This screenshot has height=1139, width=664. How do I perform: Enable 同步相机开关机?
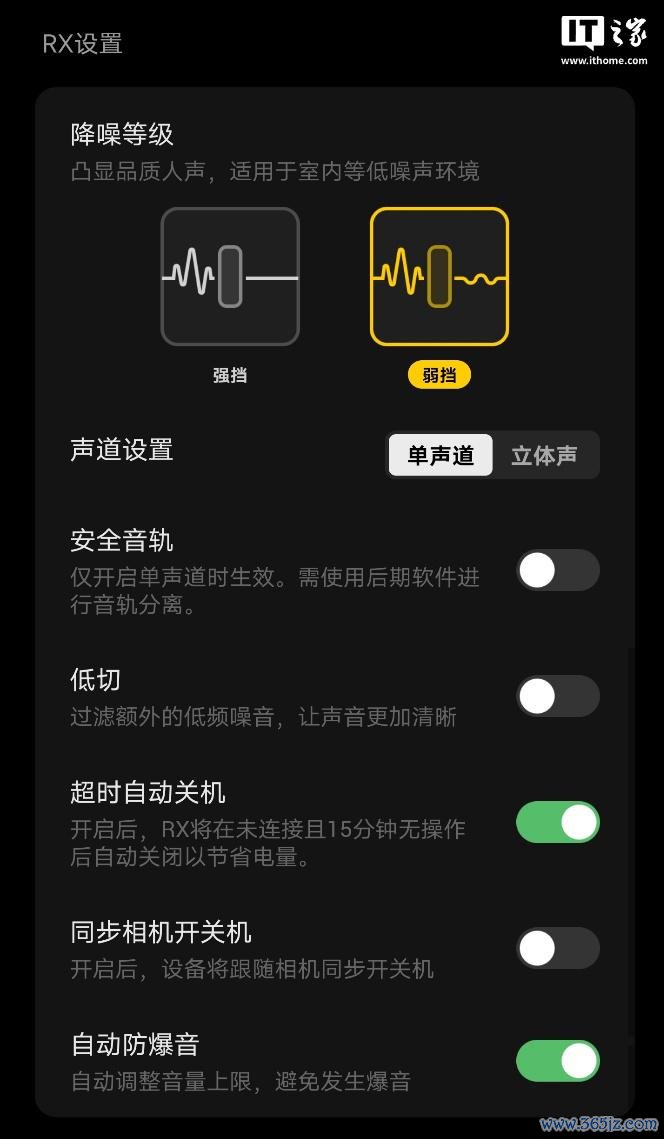[558, 948]
